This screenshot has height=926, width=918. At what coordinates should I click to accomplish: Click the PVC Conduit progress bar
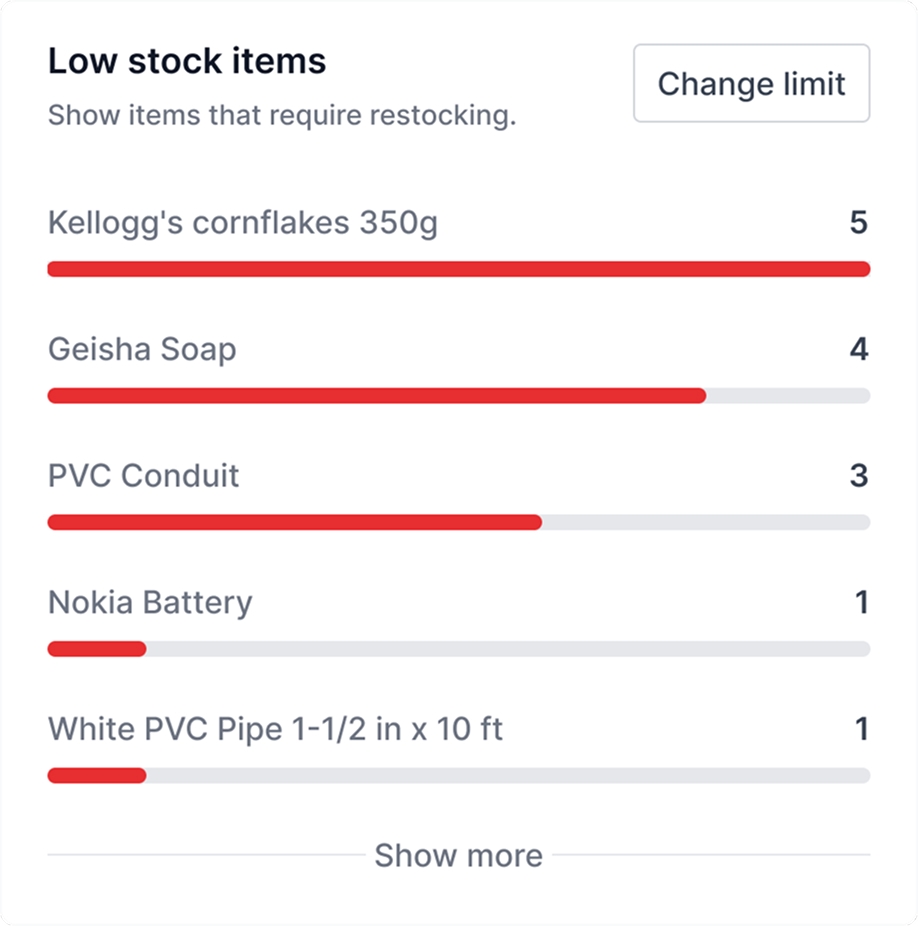tap(458, 521)
